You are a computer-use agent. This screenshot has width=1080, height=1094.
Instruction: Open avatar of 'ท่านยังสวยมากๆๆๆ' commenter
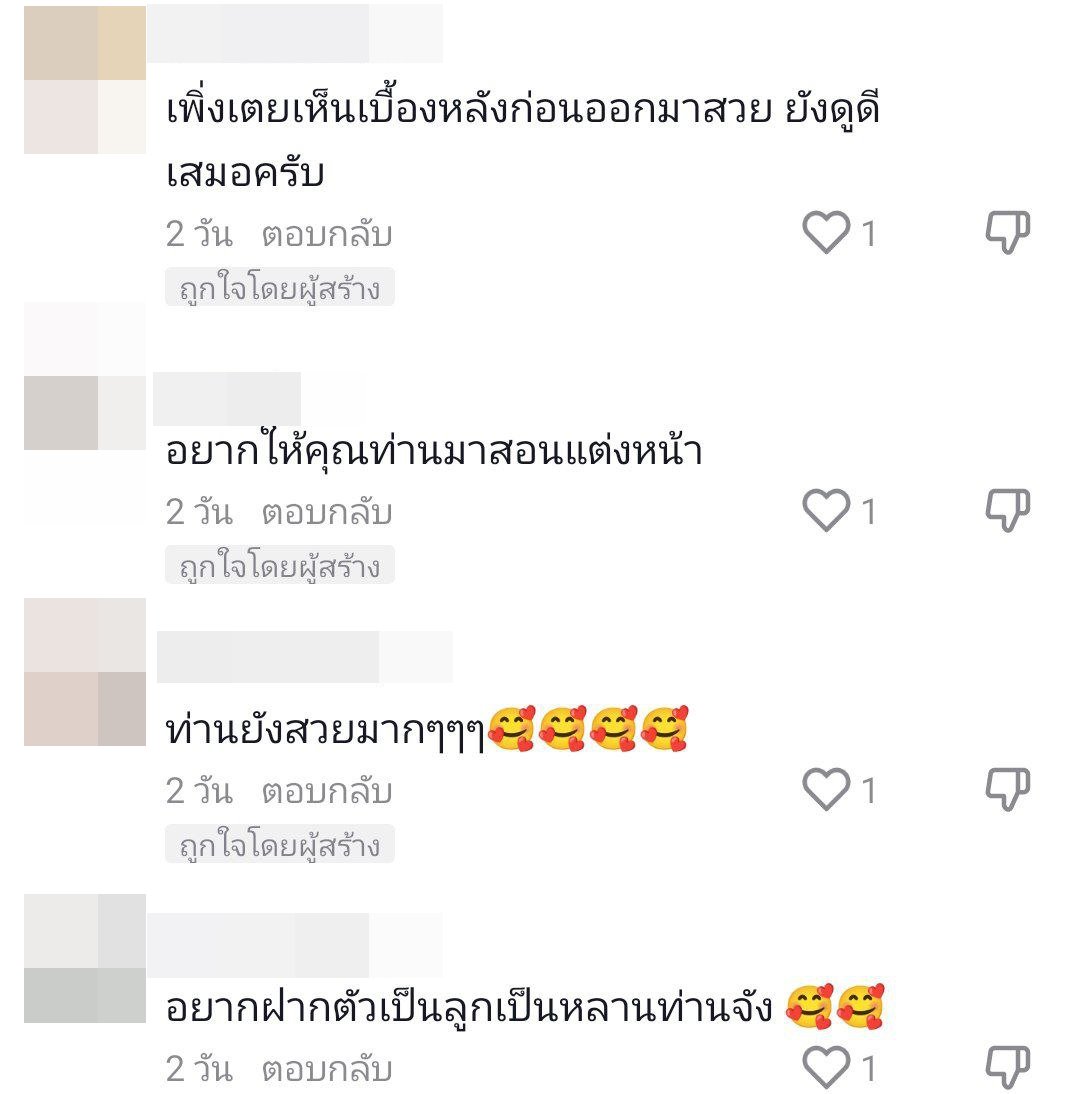click(x=85, y=672)
